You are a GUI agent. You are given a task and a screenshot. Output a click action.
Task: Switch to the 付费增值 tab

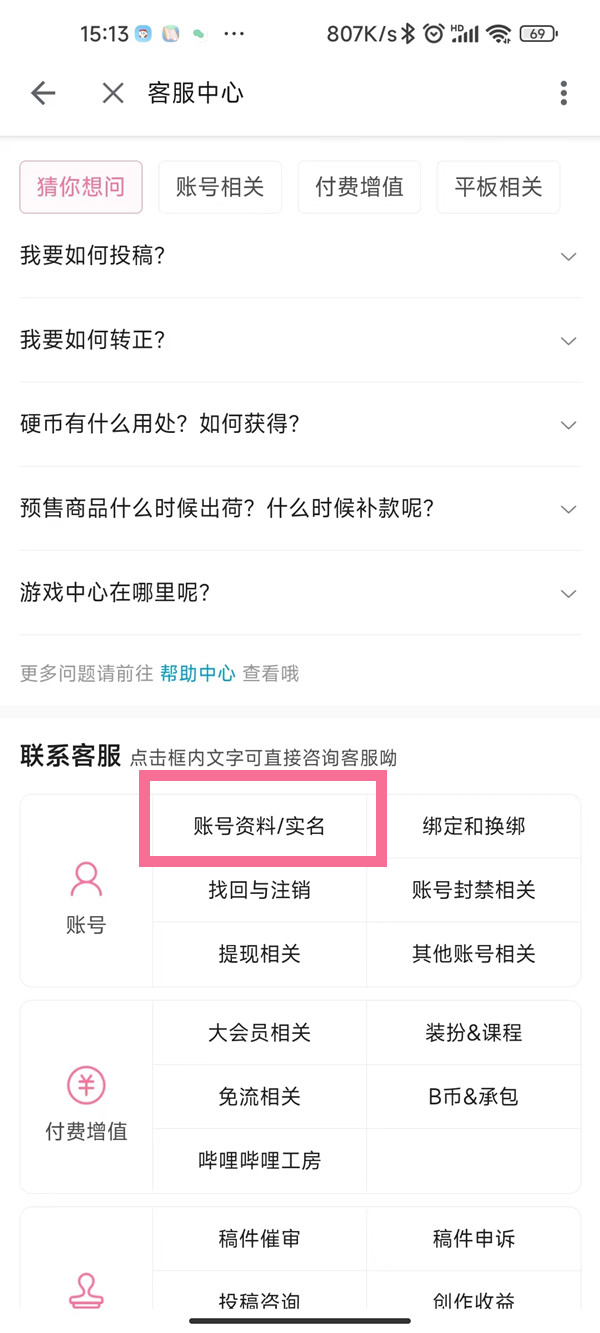(x=359, y=187)
